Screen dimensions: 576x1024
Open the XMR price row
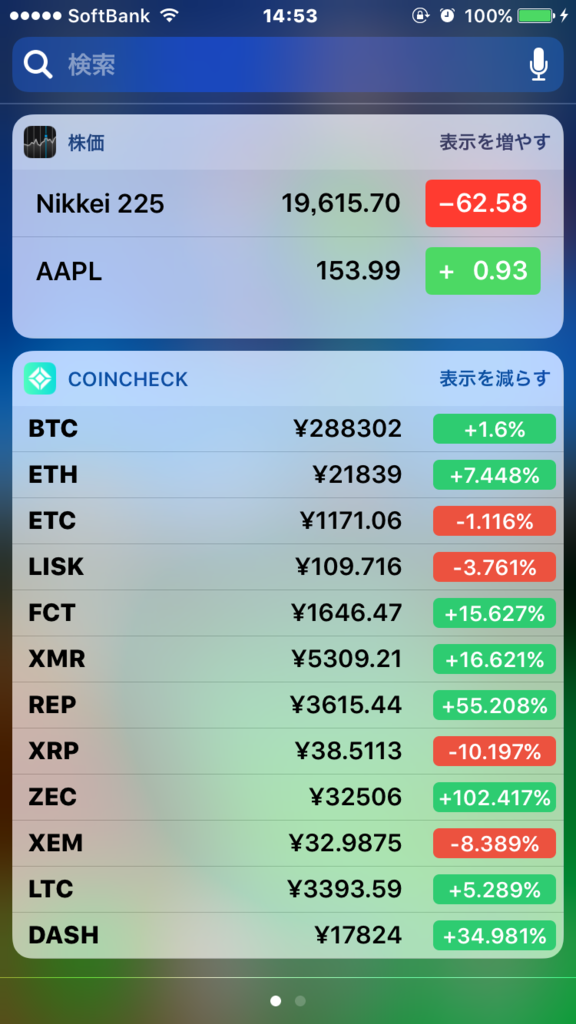pos(288,659)
